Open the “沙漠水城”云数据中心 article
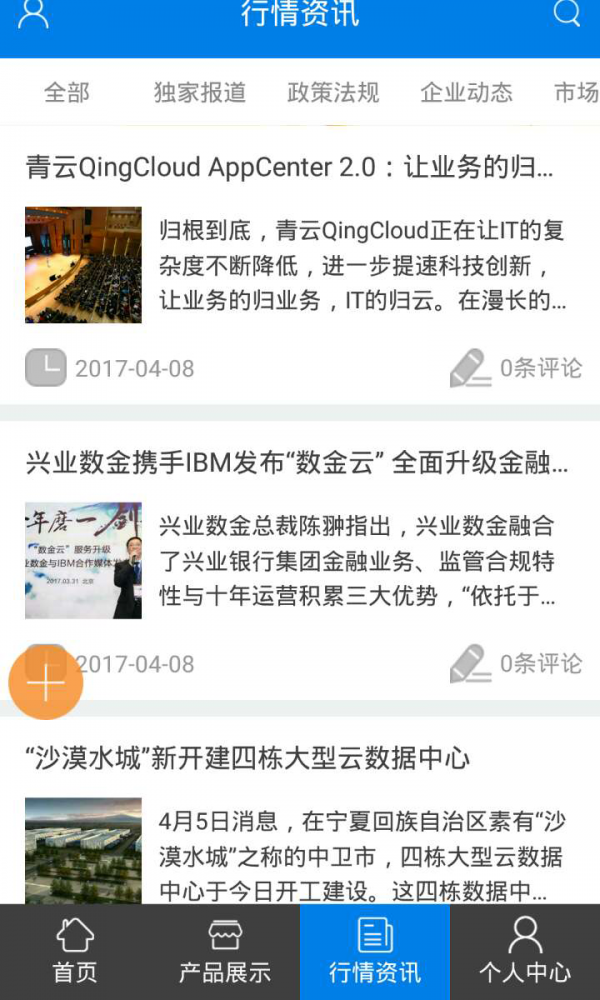Image resolution: width=600 pixels, height=1000 pixels. [248, 758]
